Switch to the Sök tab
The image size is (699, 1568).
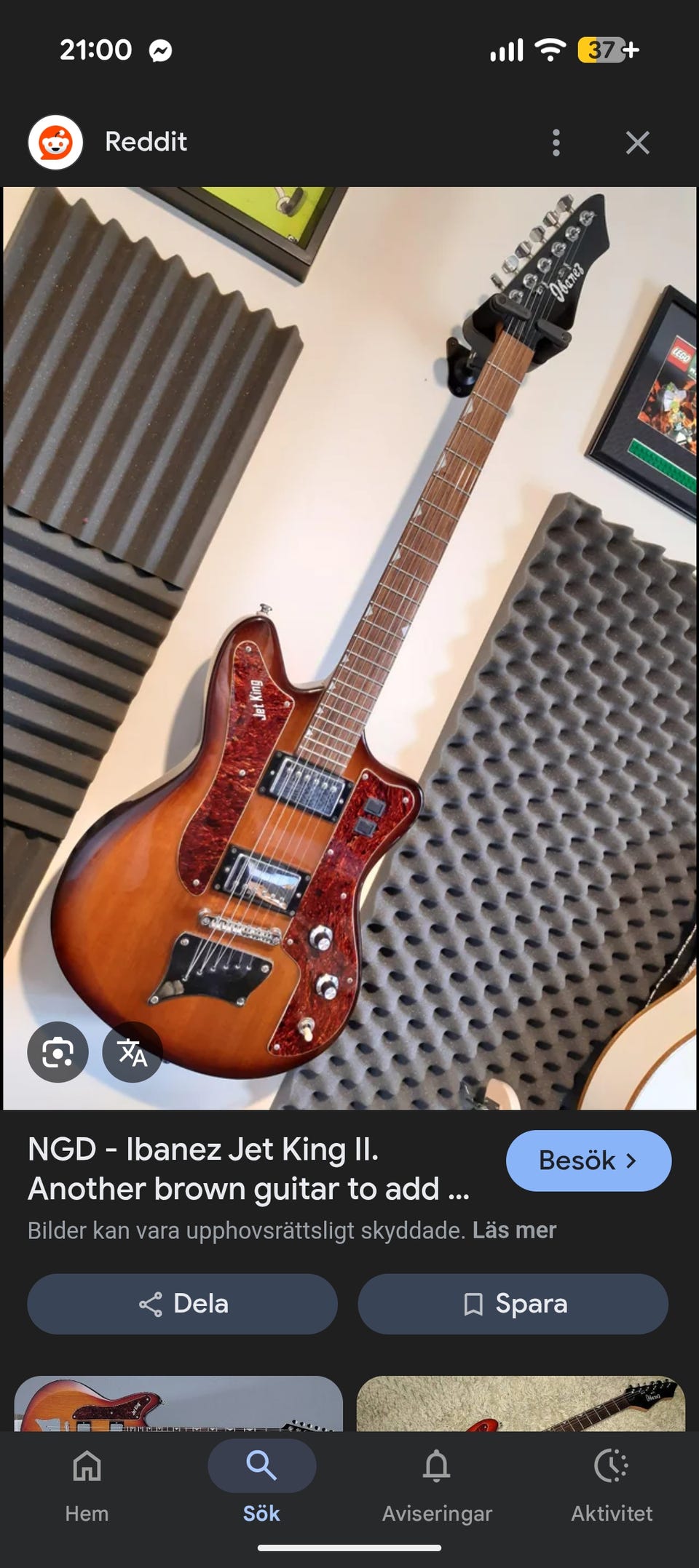261,1485
